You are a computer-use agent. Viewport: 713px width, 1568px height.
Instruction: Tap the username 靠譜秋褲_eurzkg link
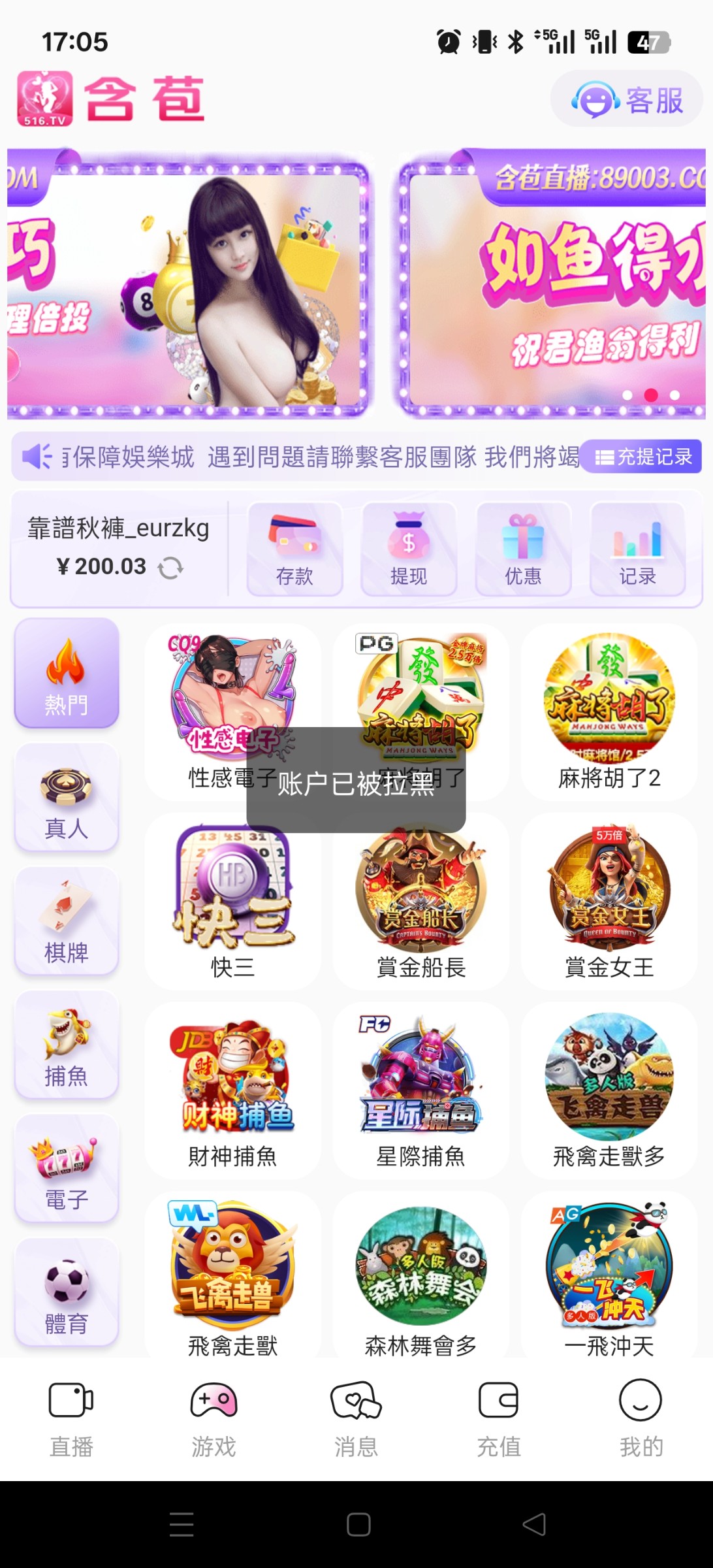coord(119,528)
